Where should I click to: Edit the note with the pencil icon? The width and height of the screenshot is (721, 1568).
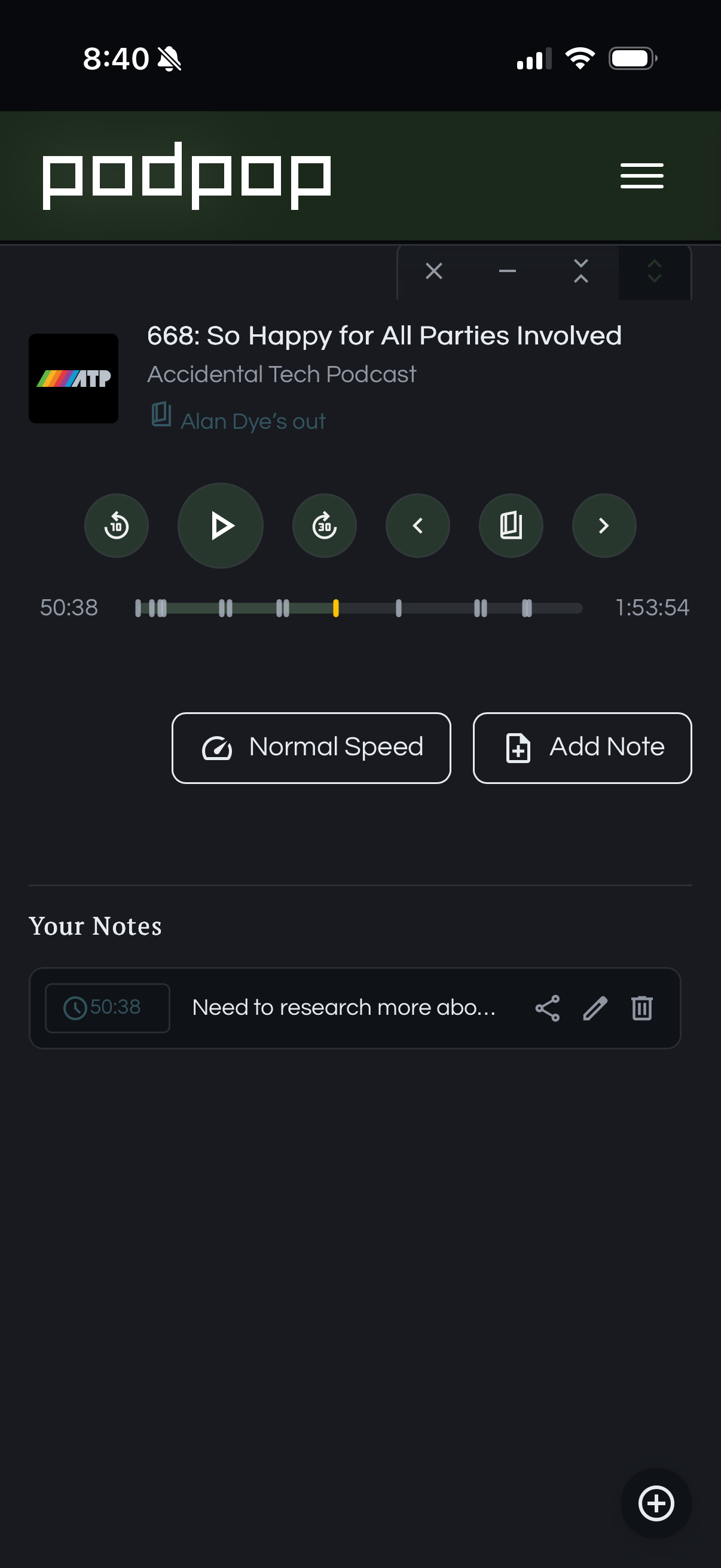[x=595, y=1008]
